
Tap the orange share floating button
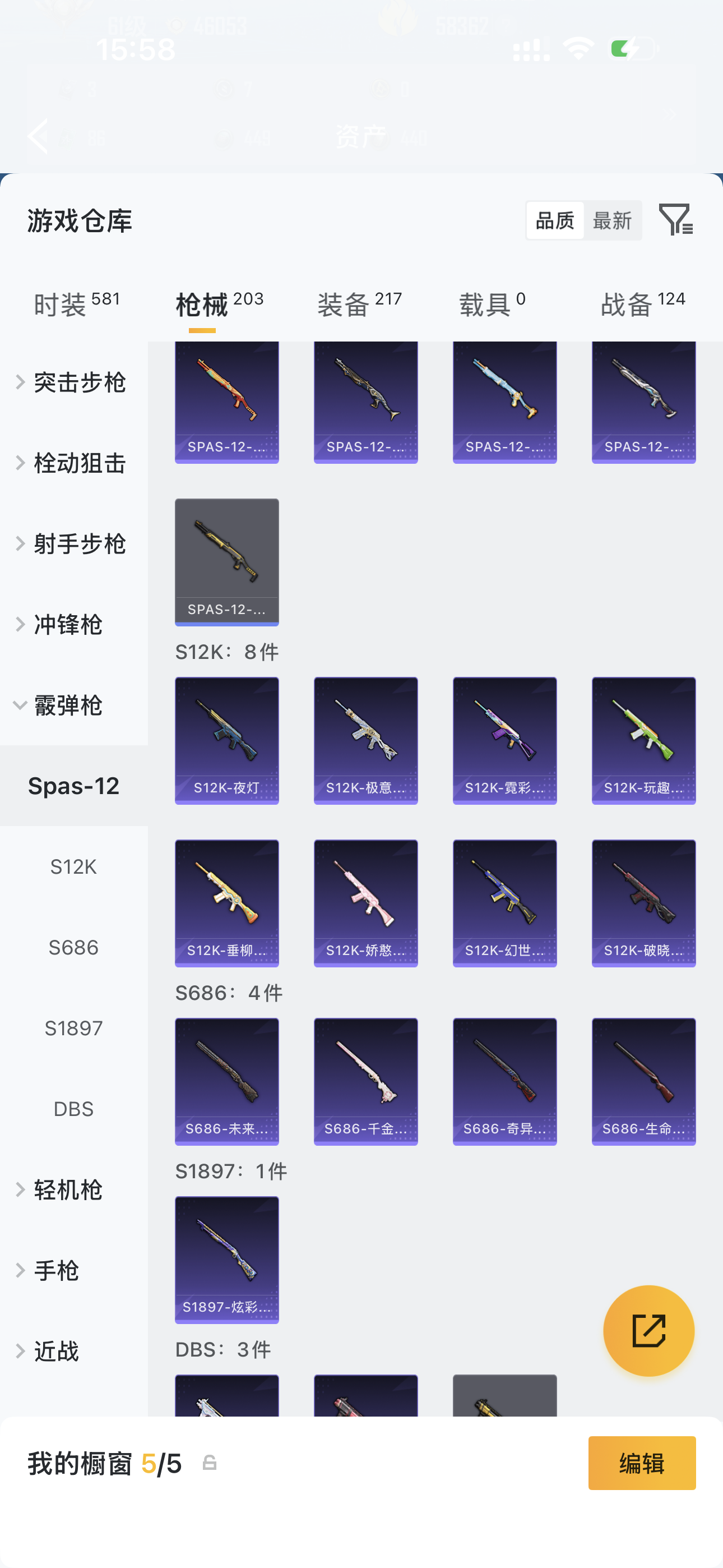(x=648, y=1331)
